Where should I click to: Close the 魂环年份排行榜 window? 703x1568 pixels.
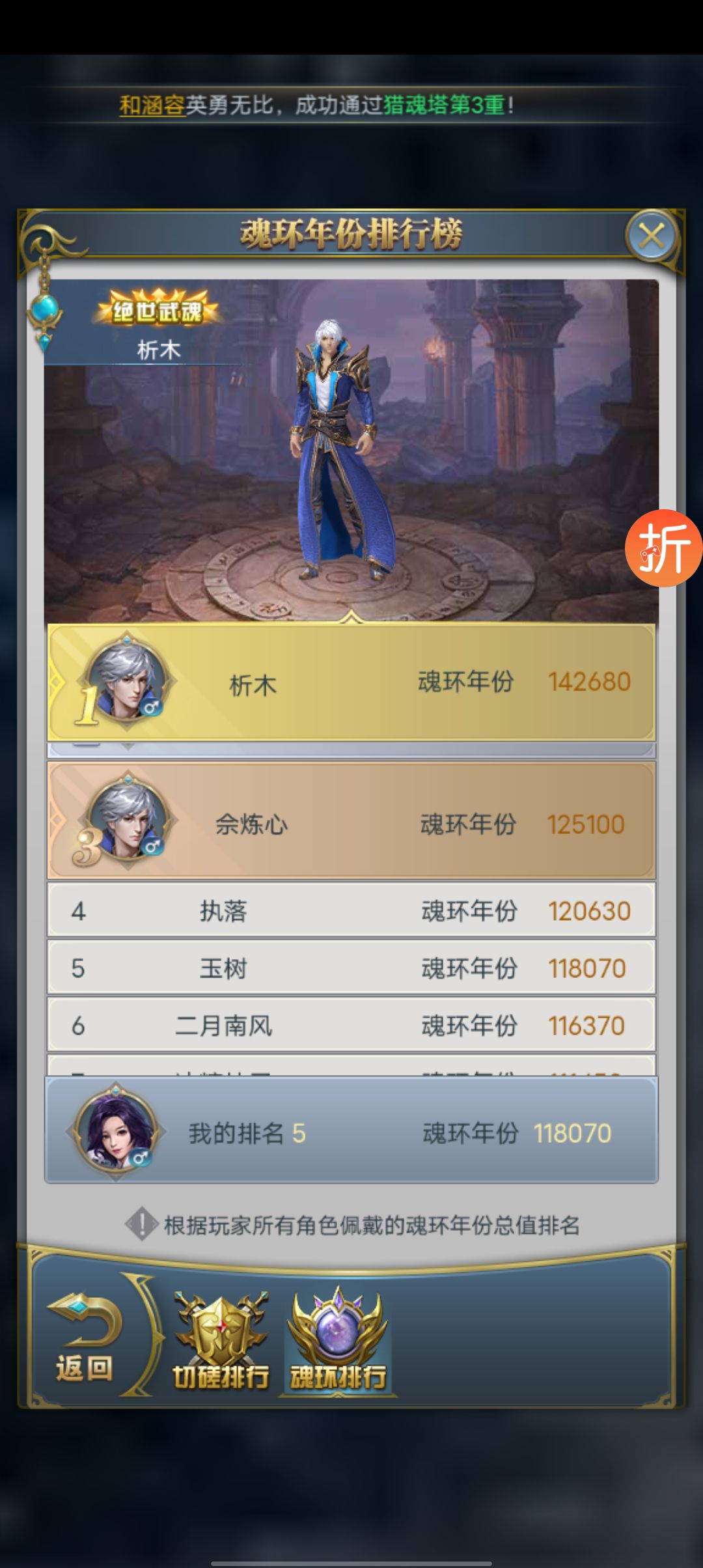tap(652, 236)
